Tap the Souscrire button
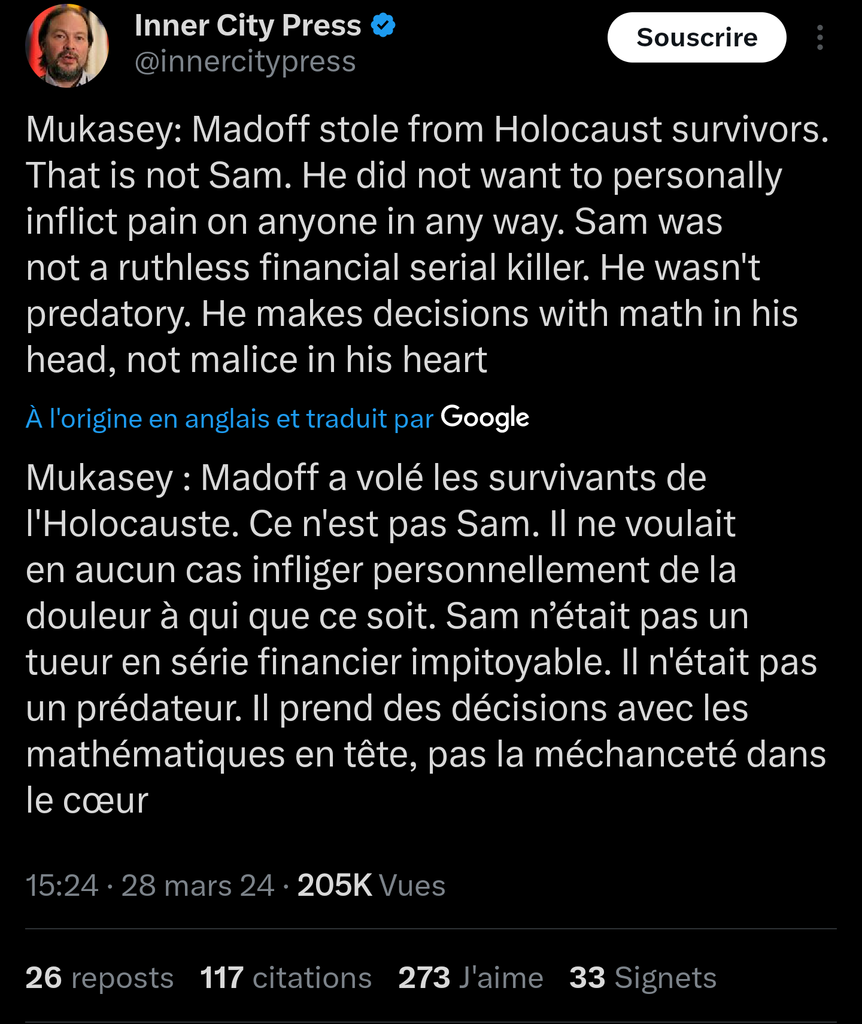The image size is (862, 1024). (x=696, y=38)
